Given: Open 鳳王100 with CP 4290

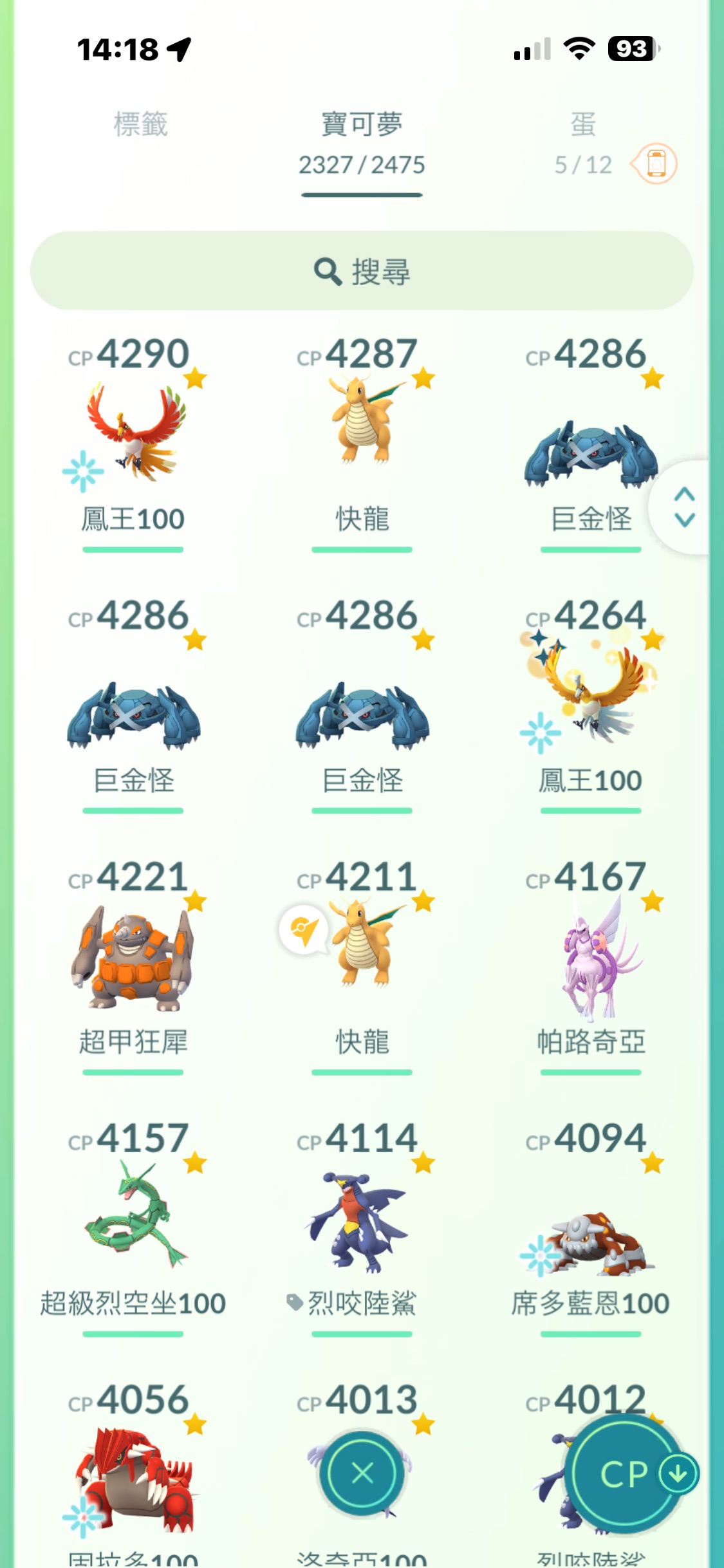Looking at the screenshot, I should coord(134,438).
